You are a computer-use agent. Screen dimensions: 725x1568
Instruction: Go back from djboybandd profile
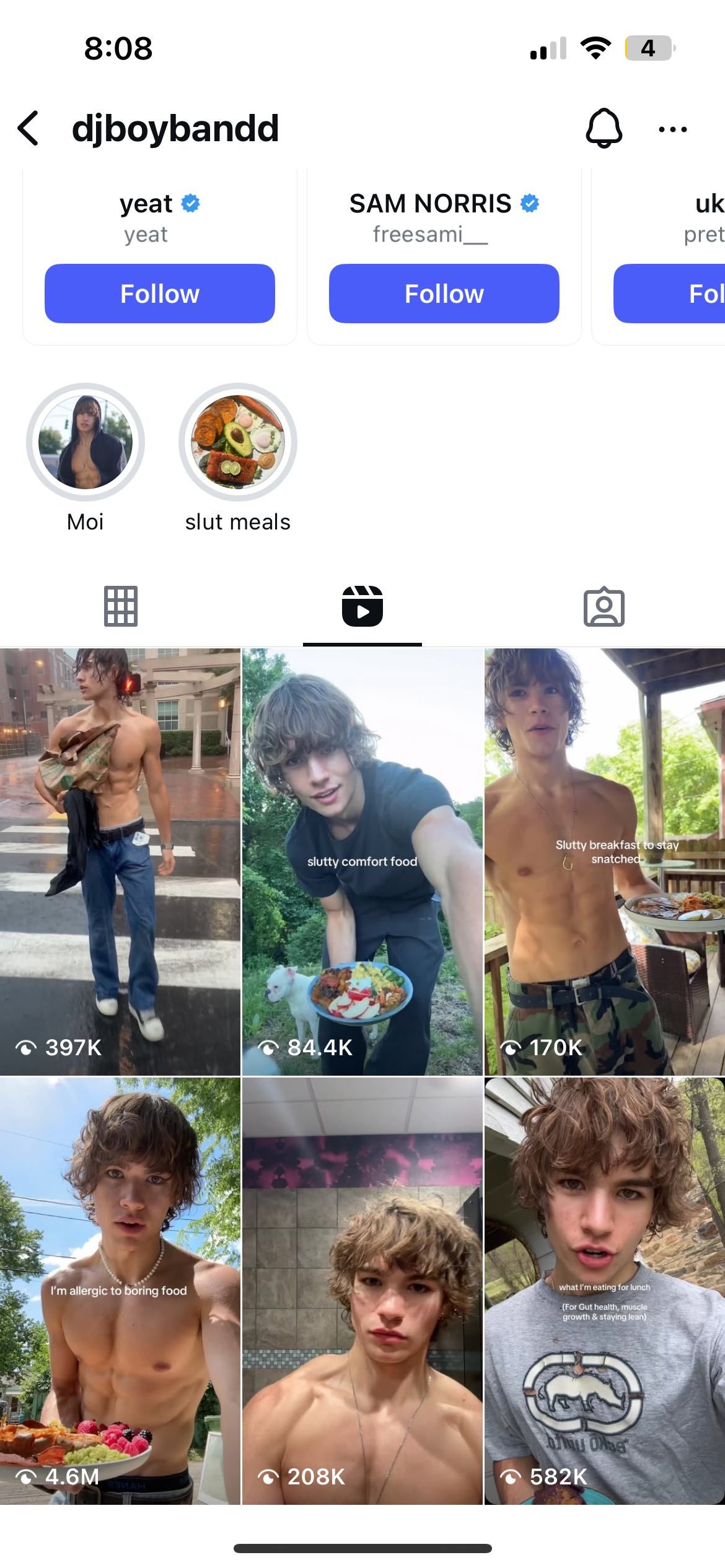tap(29, 129)
